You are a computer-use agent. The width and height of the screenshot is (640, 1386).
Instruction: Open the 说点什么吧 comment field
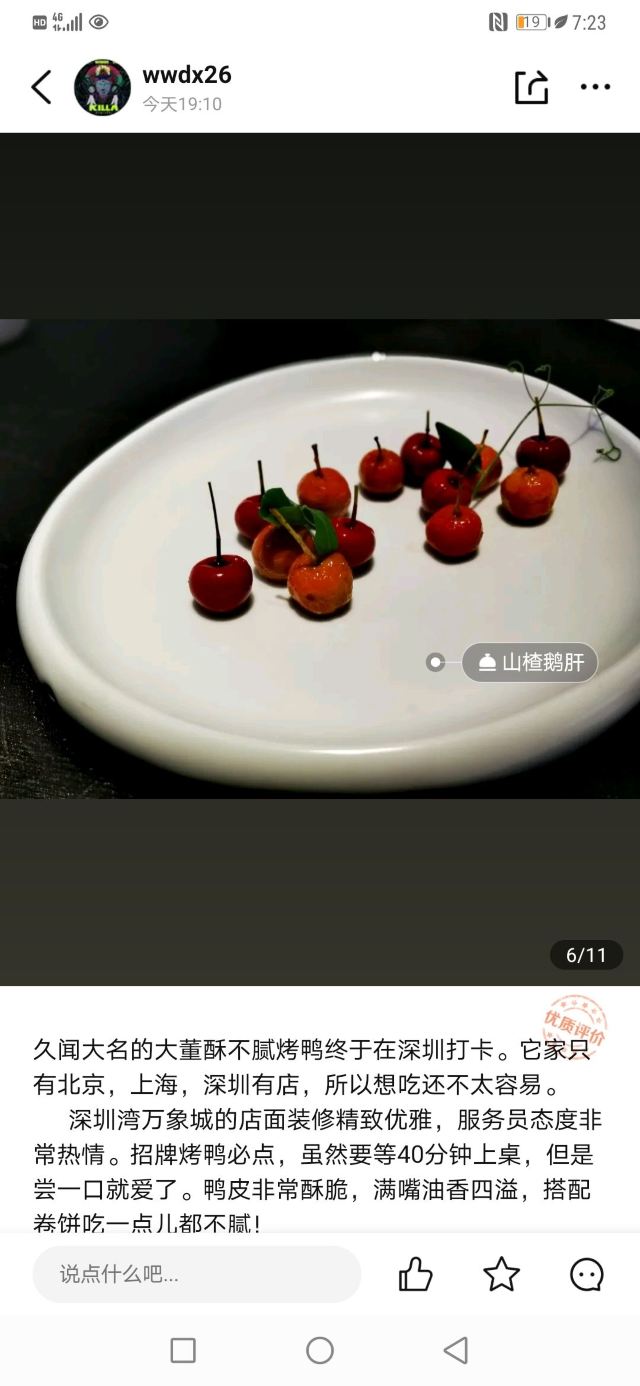pyautogui.click(x=196, y=1274)
